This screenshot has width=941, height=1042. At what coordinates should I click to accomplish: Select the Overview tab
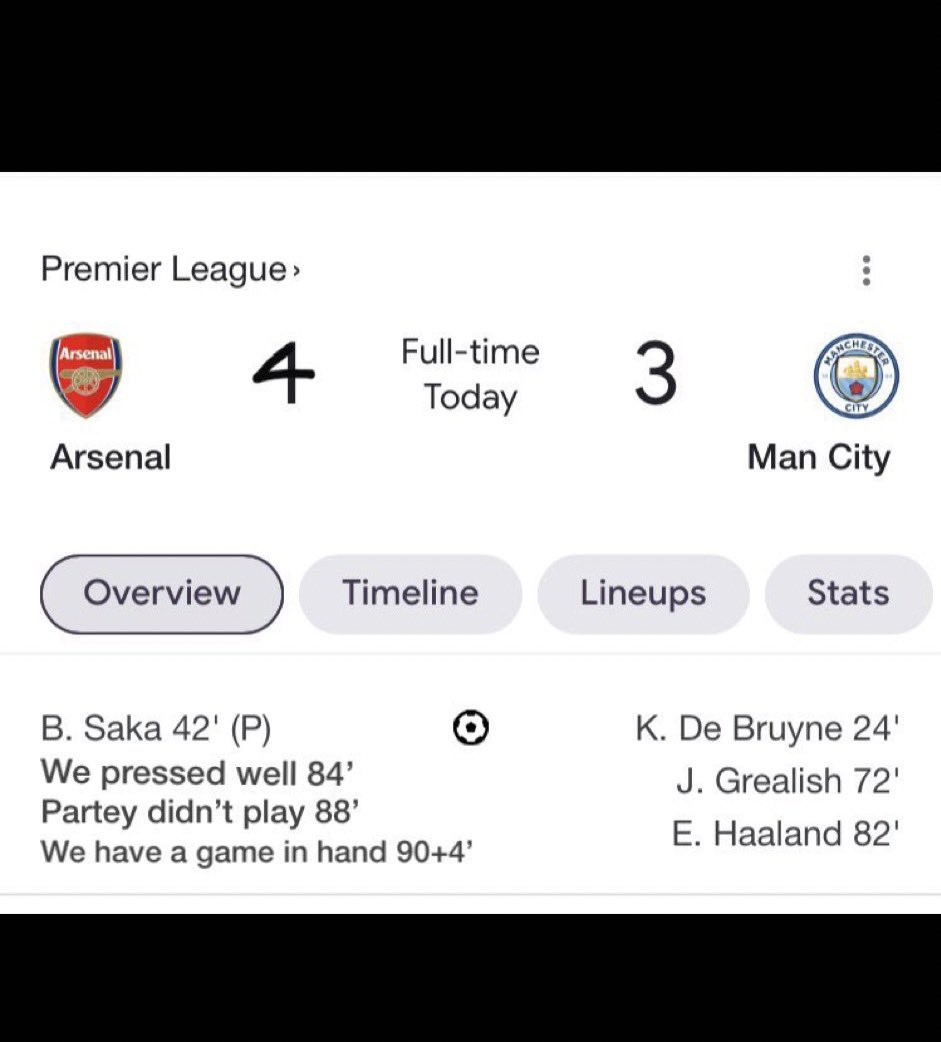(162, 594)
